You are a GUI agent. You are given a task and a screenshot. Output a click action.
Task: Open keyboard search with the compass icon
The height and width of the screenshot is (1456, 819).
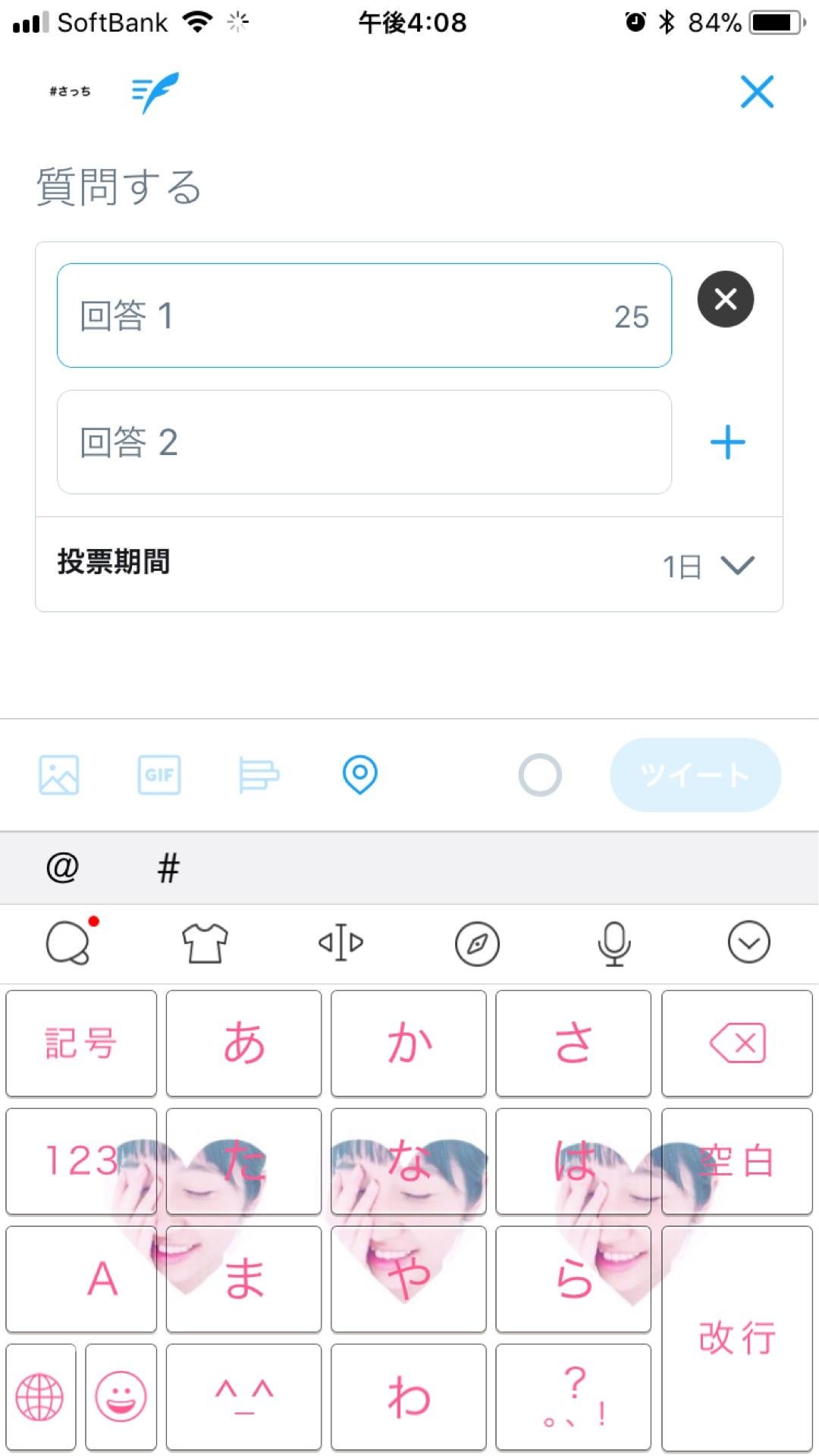(x=478, y=943)
